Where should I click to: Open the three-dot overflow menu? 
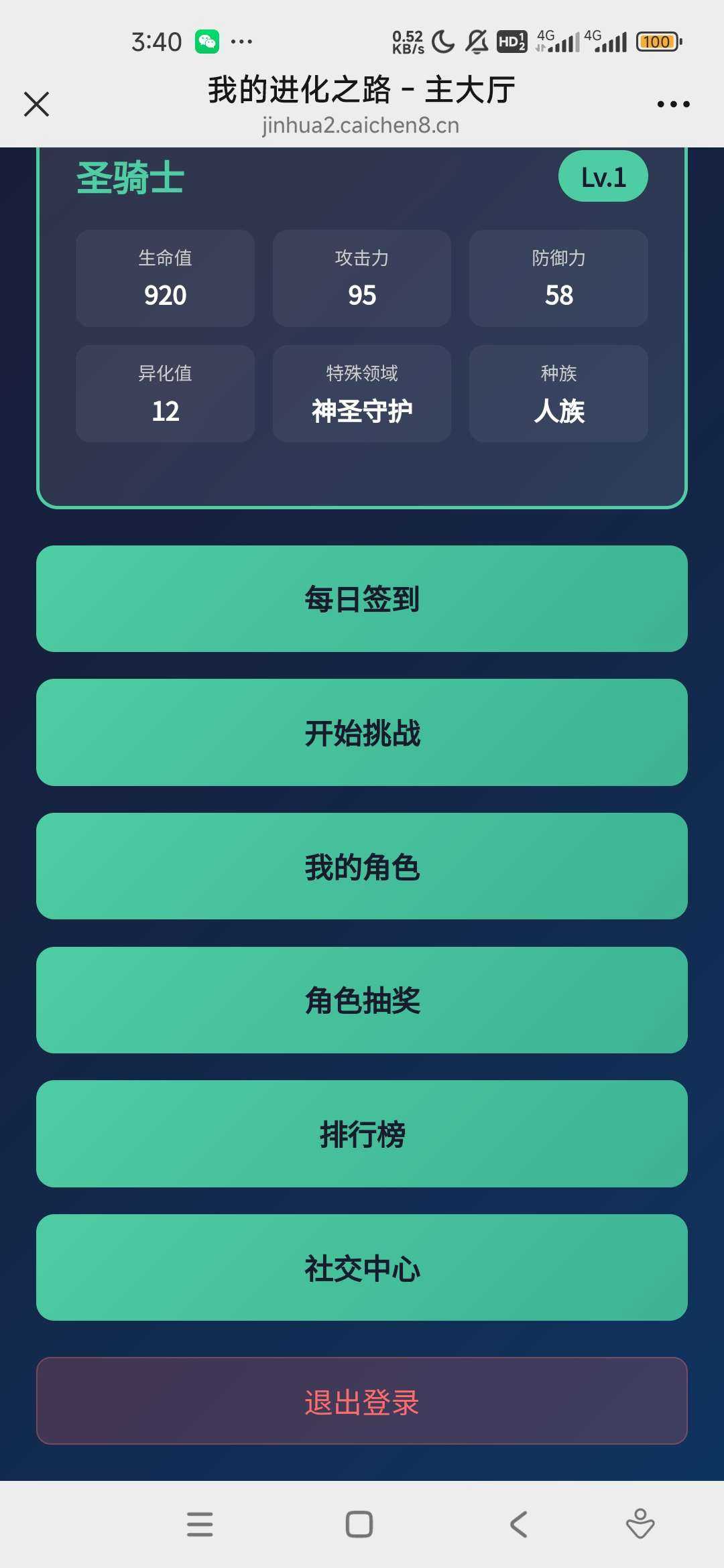tap(673, 105)
